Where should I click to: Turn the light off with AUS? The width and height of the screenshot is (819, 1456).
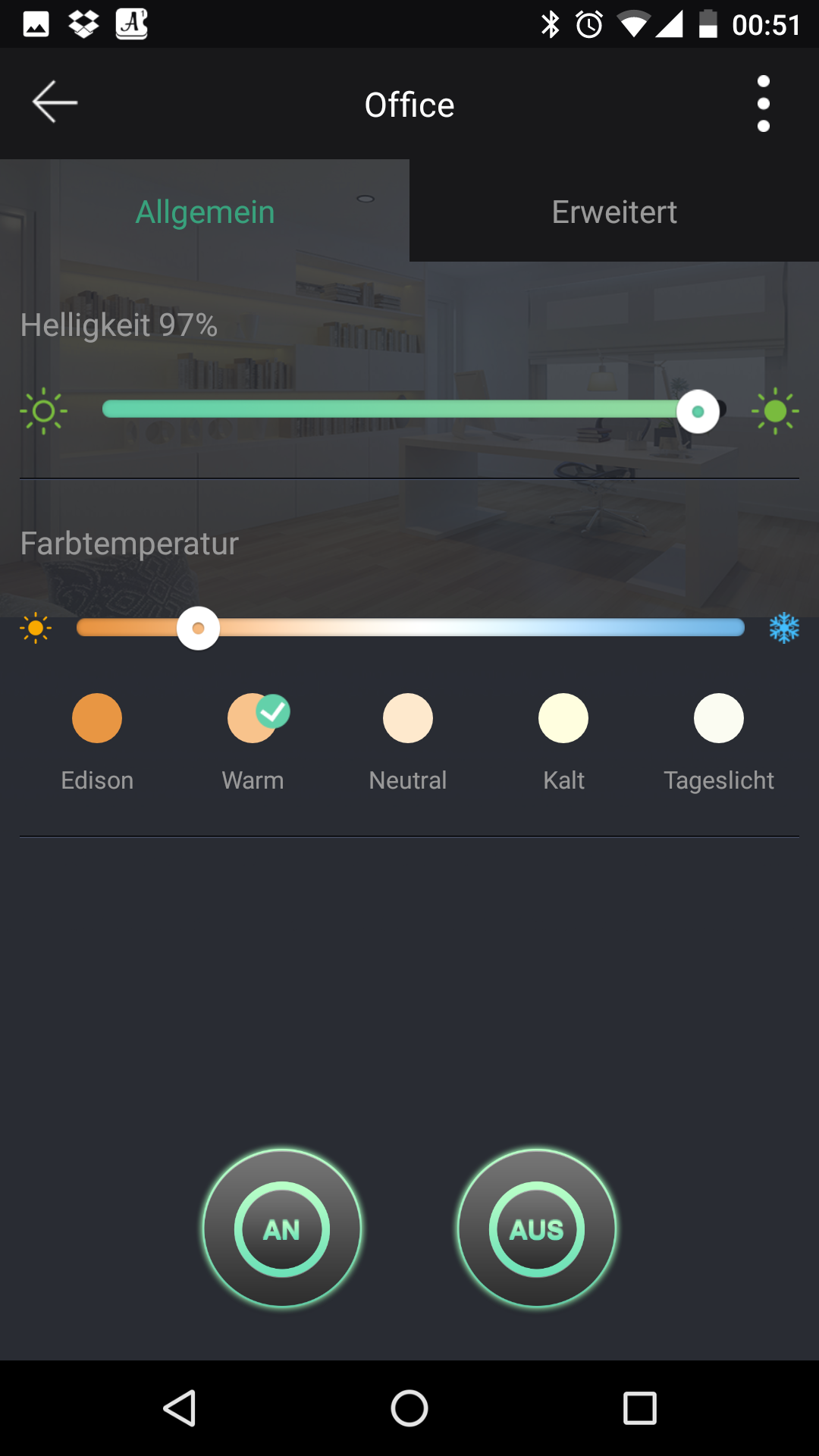point(537,1228)
